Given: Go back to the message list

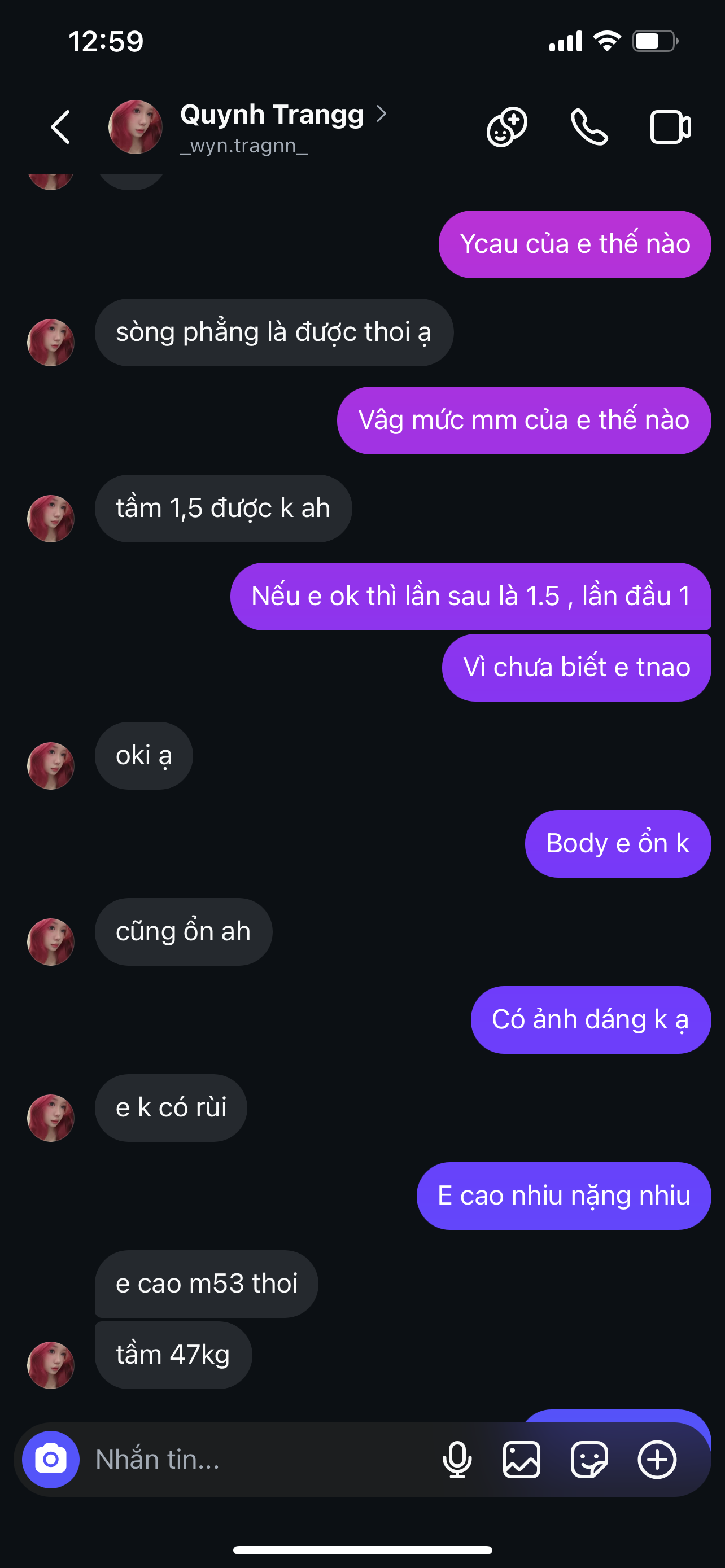Looking at the screenshot, I should point(60,127).
